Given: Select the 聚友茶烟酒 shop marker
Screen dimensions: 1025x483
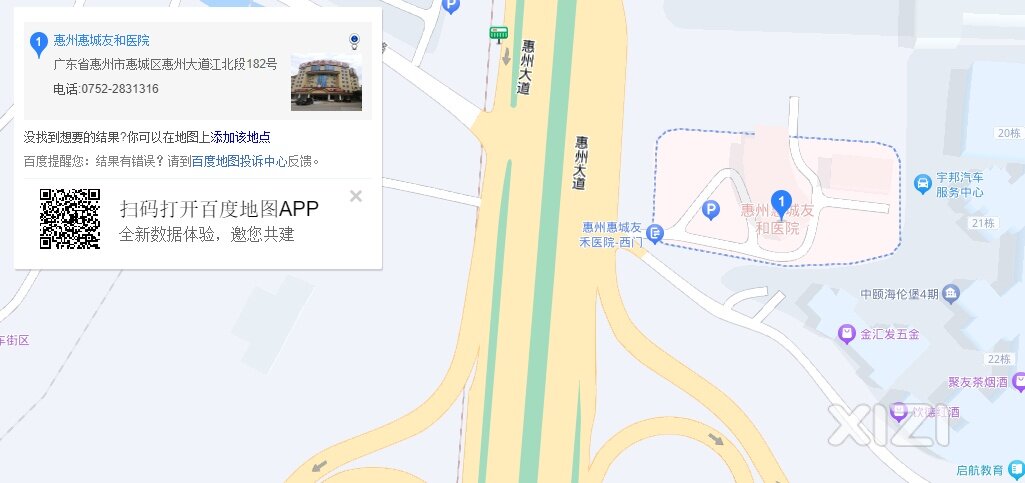Looking at the screenshot, I should (1017, 381).
